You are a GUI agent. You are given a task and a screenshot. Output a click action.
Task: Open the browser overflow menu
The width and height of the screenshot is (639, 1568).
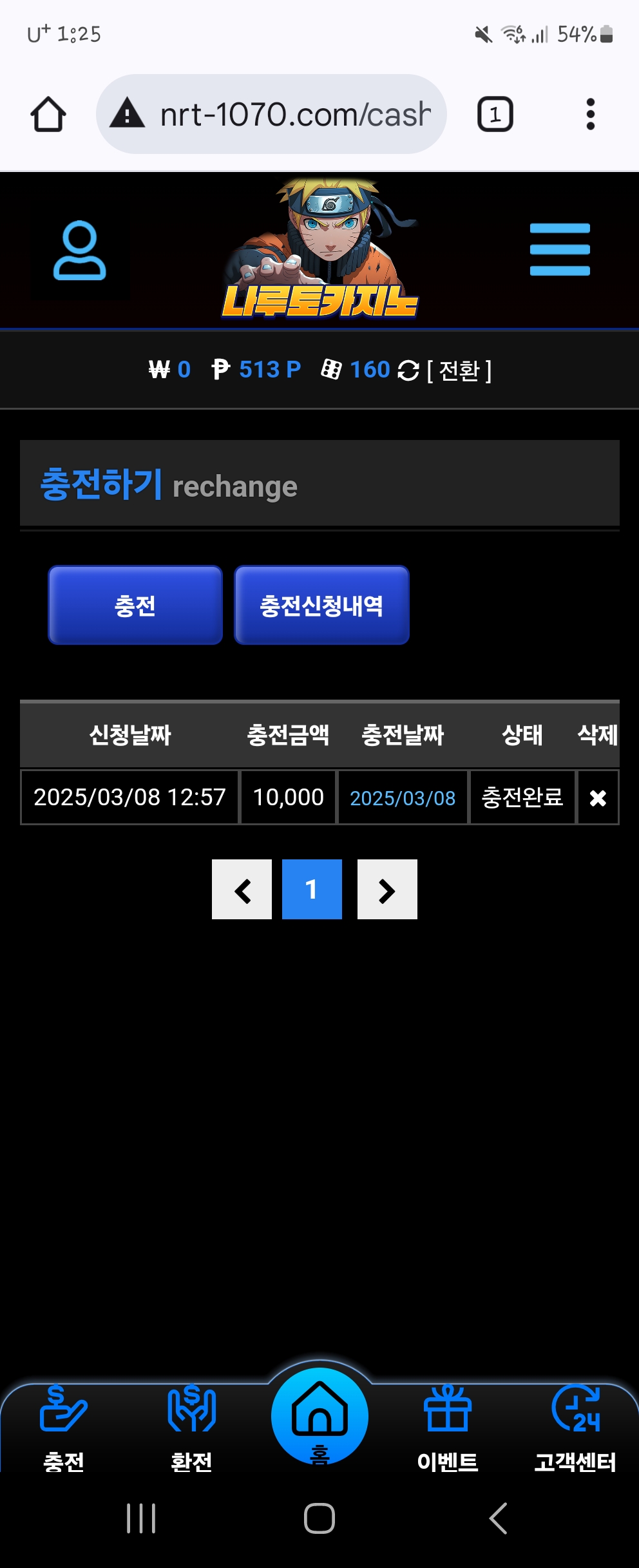pos(590,115)
